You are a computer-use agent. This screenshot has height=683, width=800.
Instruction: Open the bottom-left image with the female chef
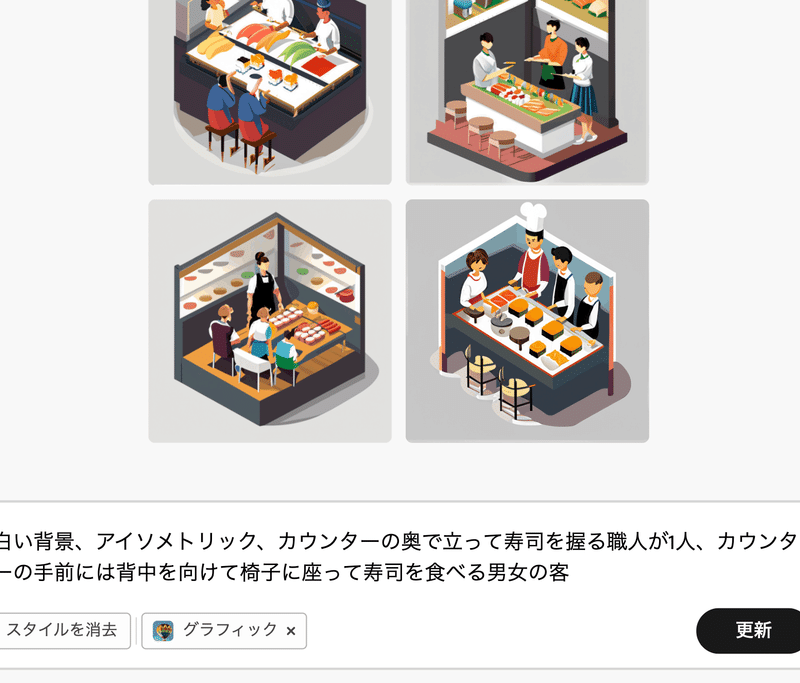(x=269, y=320)
